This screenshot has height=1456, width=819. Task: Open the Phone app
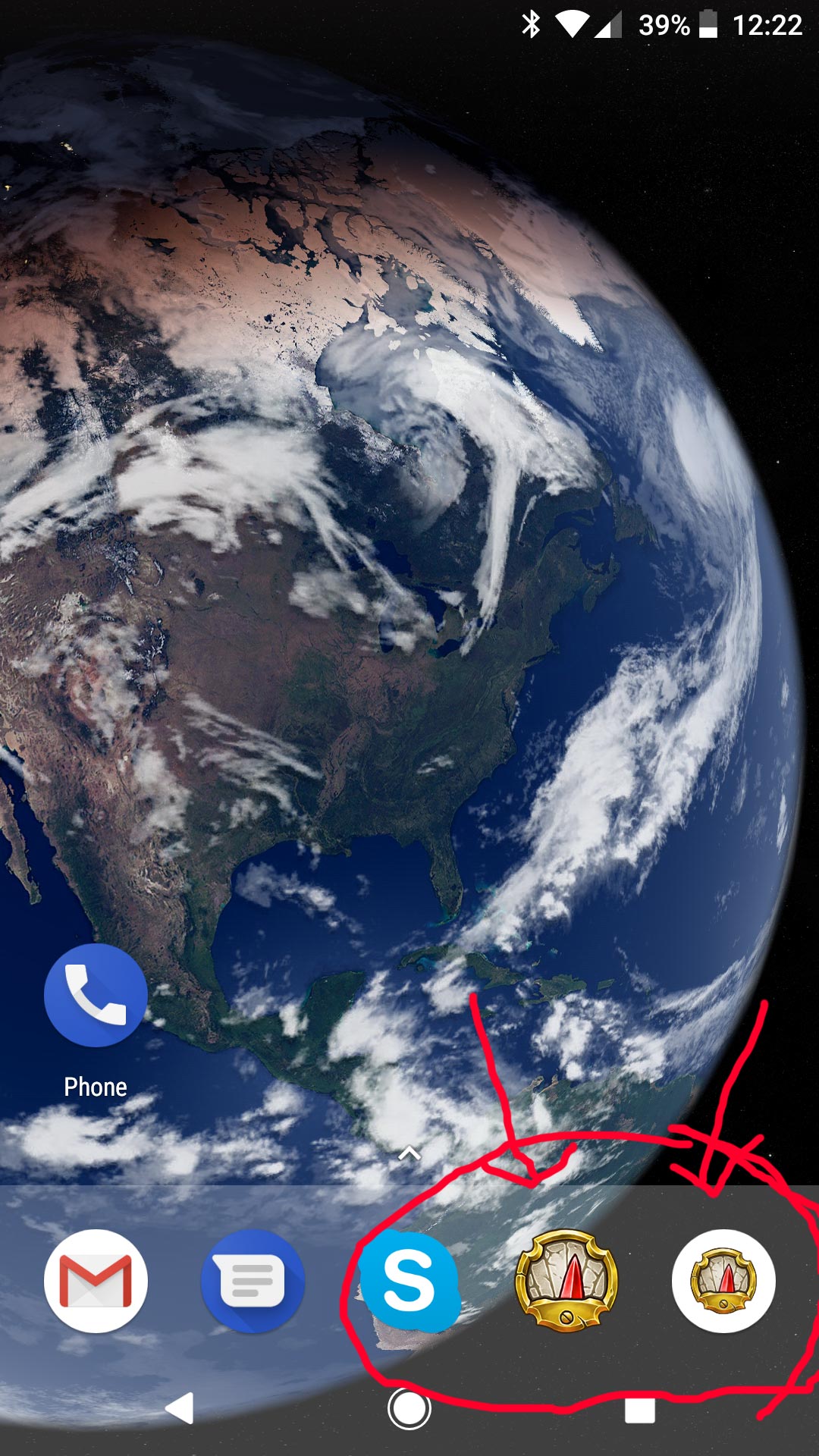point(96,996)
